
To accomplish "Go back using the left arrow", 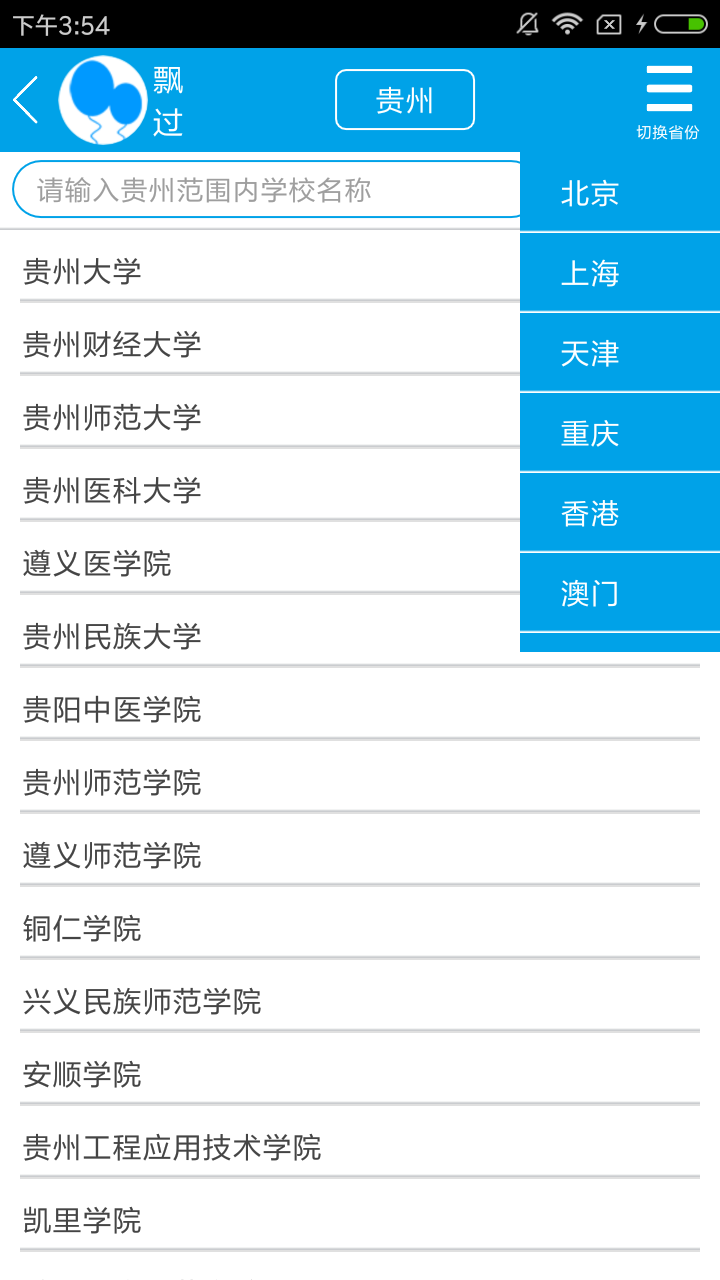I will (x=26, y=100).
